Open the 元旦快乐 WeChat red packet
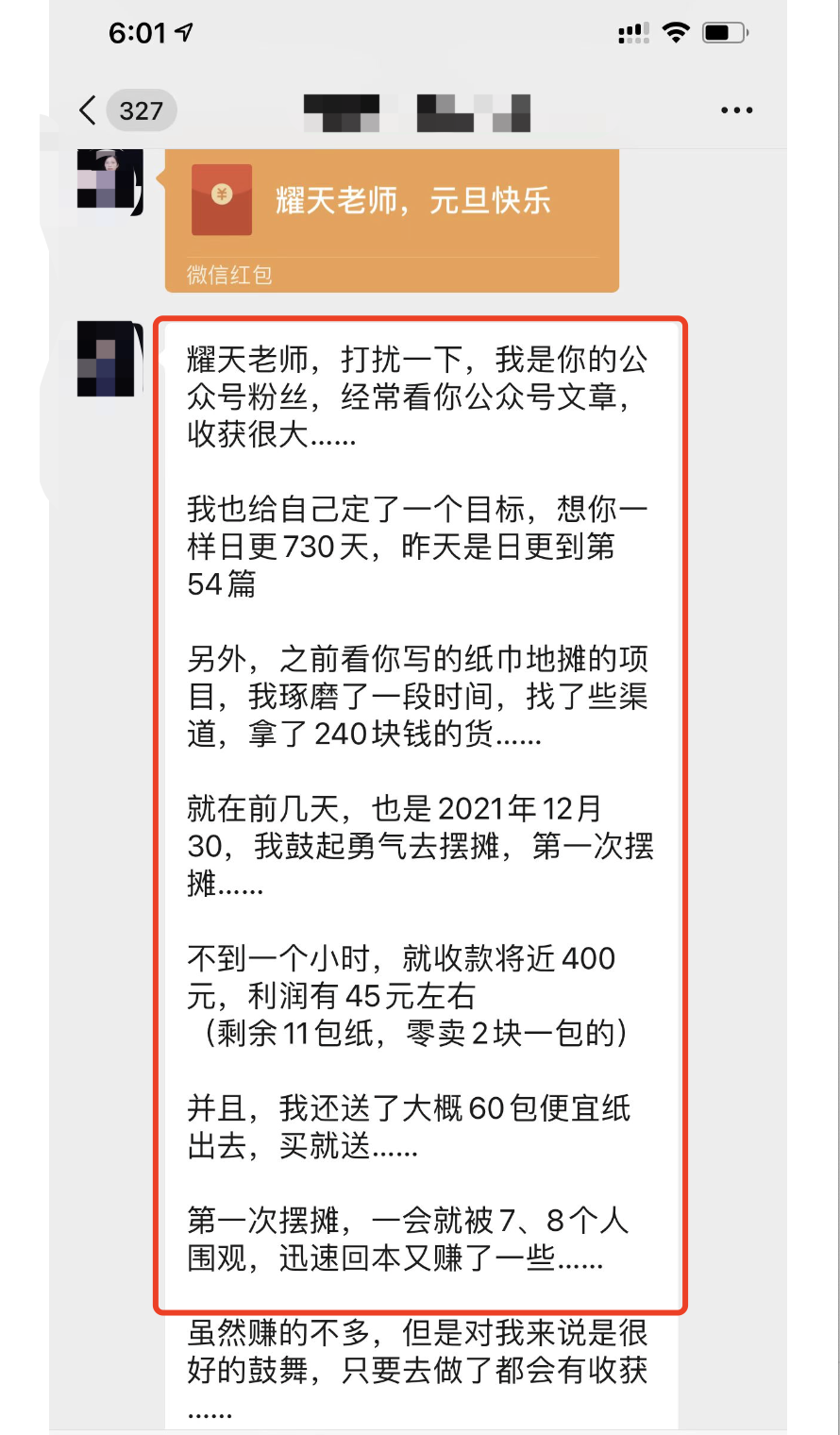Image resolution: width=840 pixels, height=1435 pixels. (x=392, y=217)
